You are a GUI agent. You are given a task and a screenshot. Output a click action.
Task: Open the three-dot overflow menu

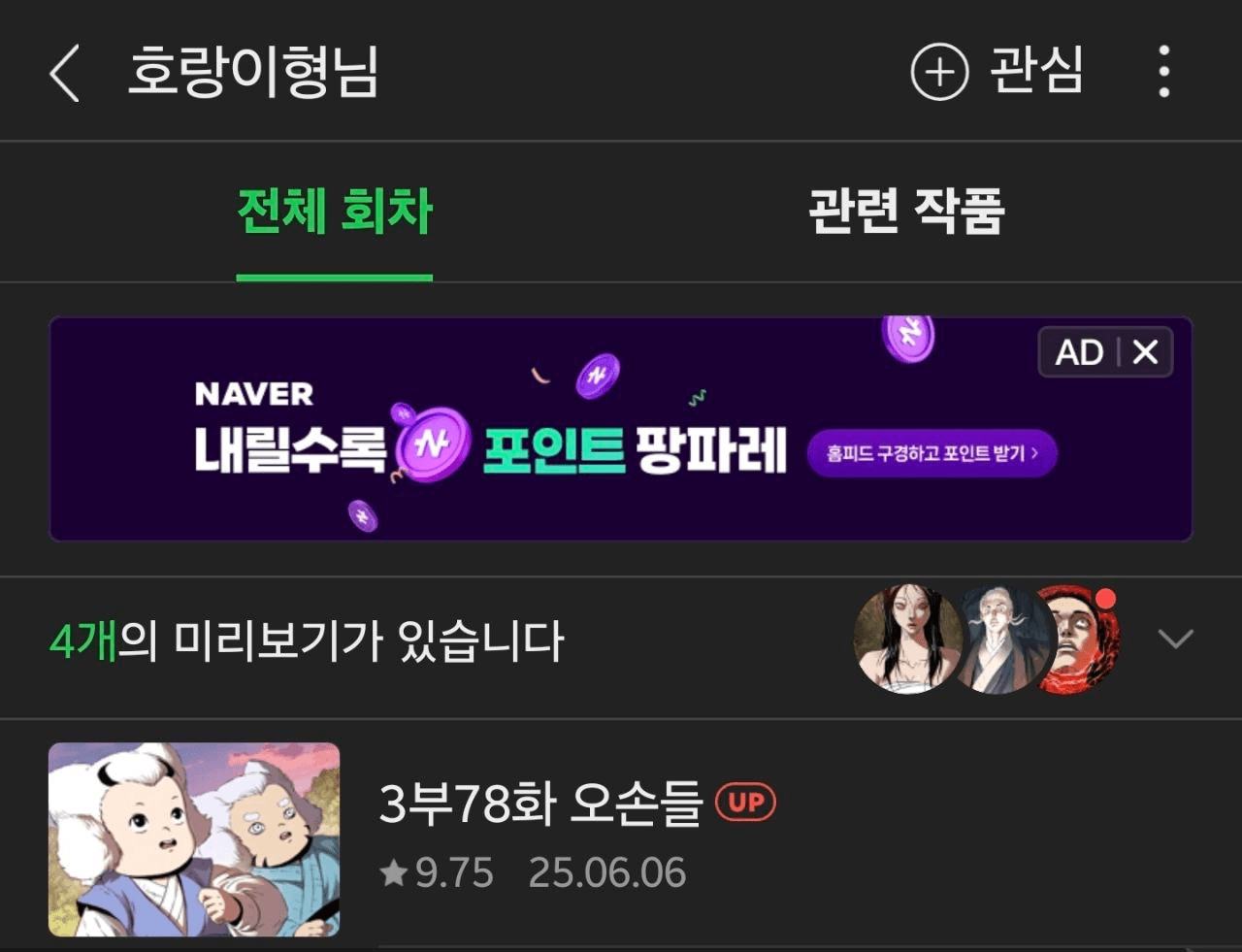1163,72
